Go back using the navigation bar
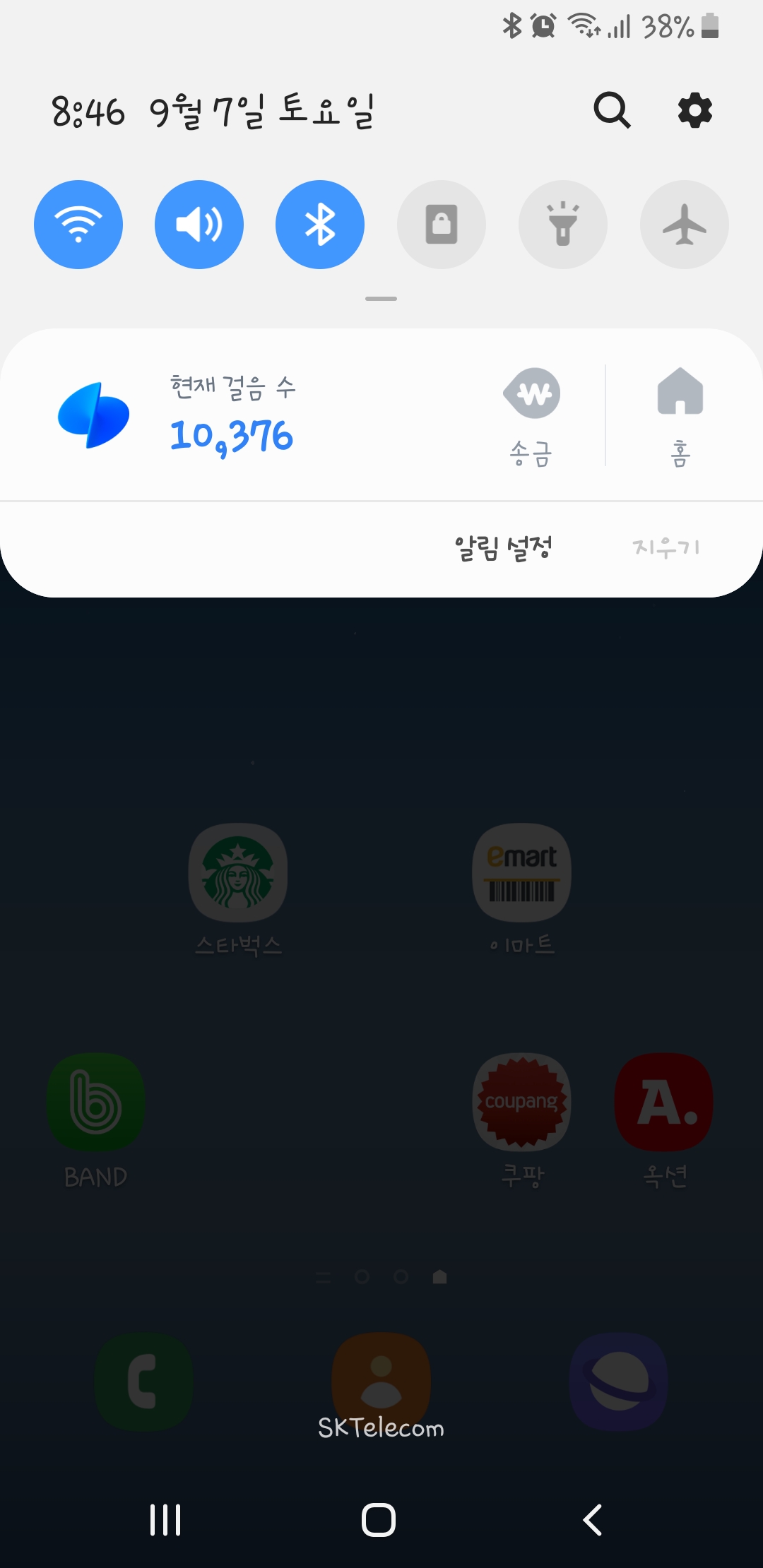 point(593,1520)
